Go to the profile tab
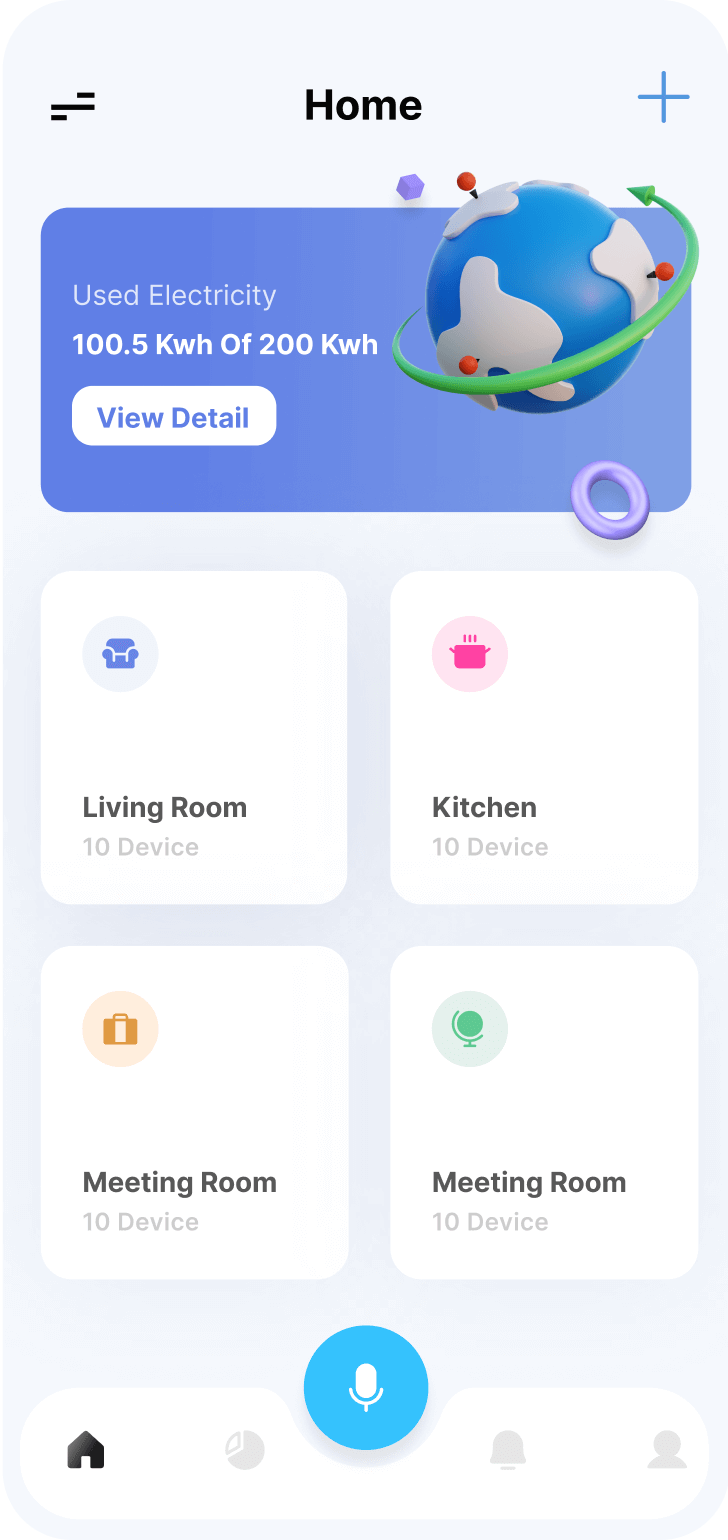This screenshot has width=728, height=1540. pos(667,1449)
